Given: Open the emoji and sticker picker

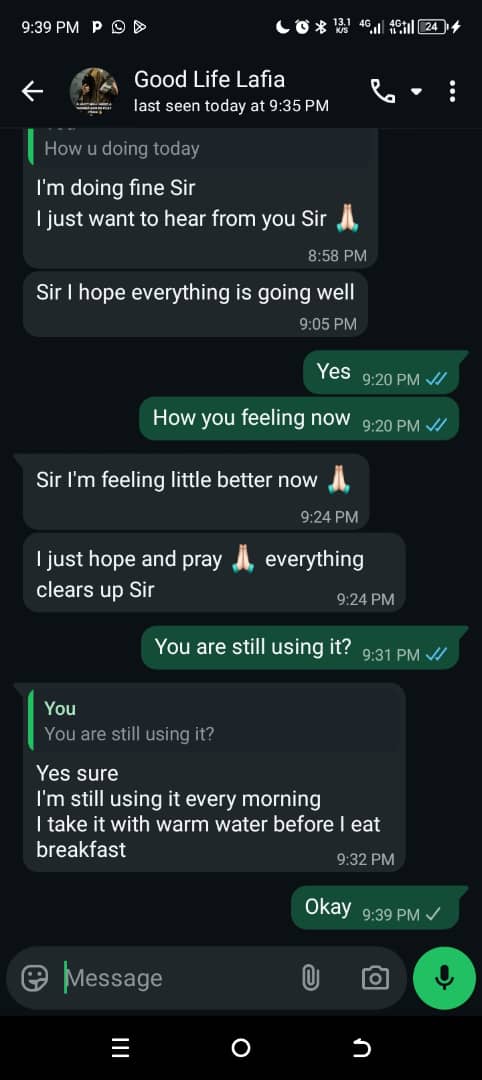Looking at the screenshot, I should (x=34, y=977).
